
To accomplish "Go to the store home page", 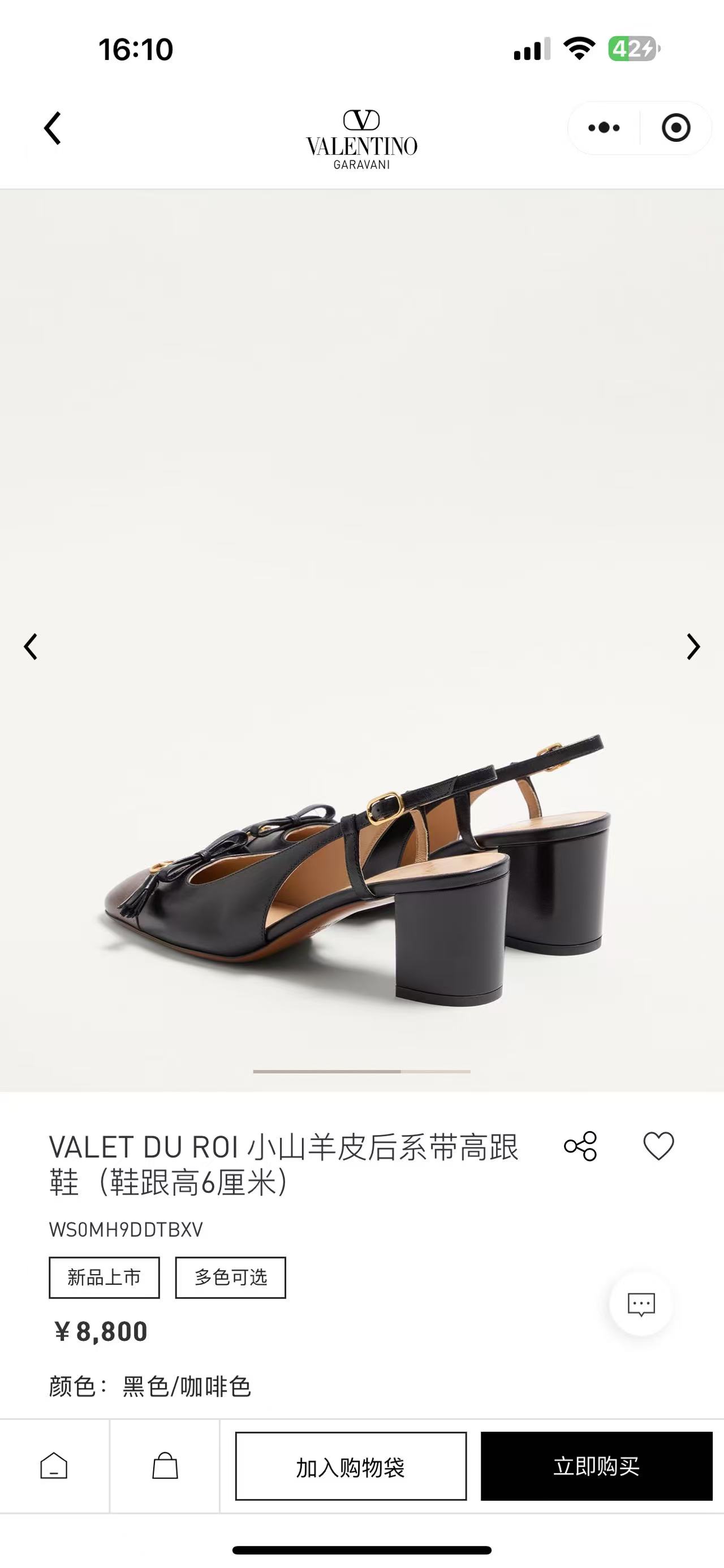I will 54,1466.
